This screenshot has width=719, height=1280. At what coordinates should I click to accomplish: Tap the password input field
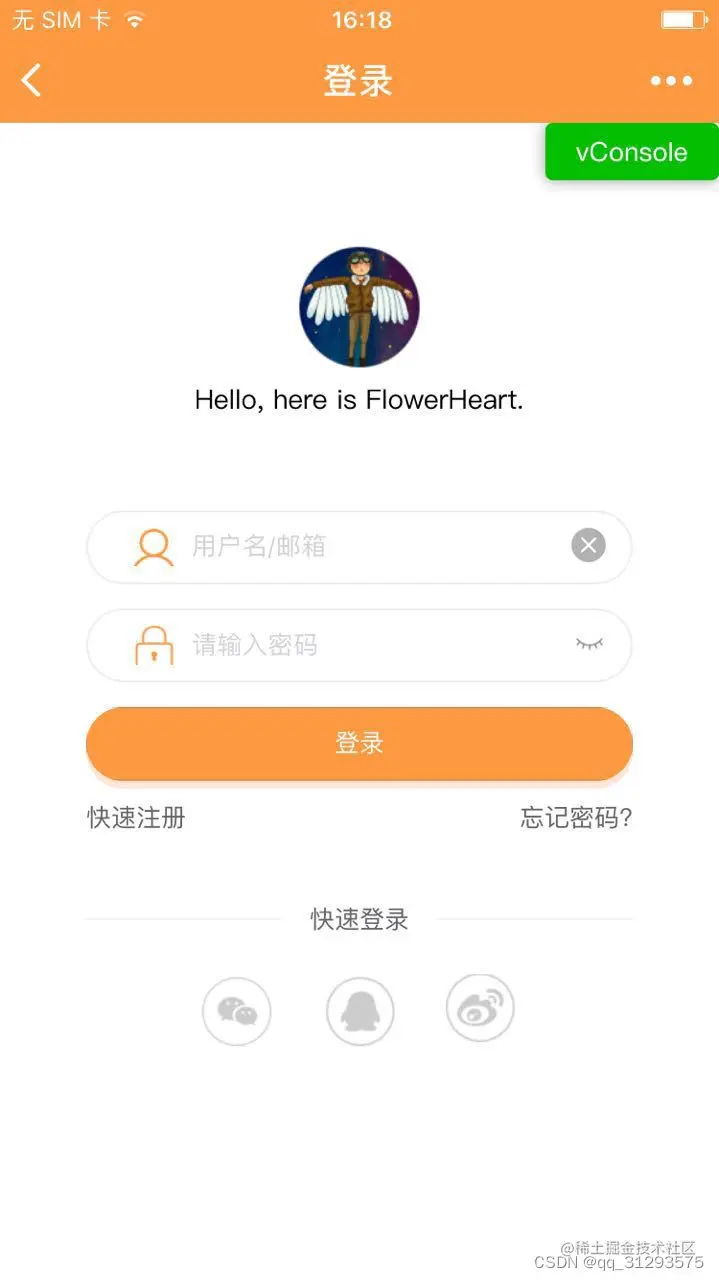(x=370, y=645)
